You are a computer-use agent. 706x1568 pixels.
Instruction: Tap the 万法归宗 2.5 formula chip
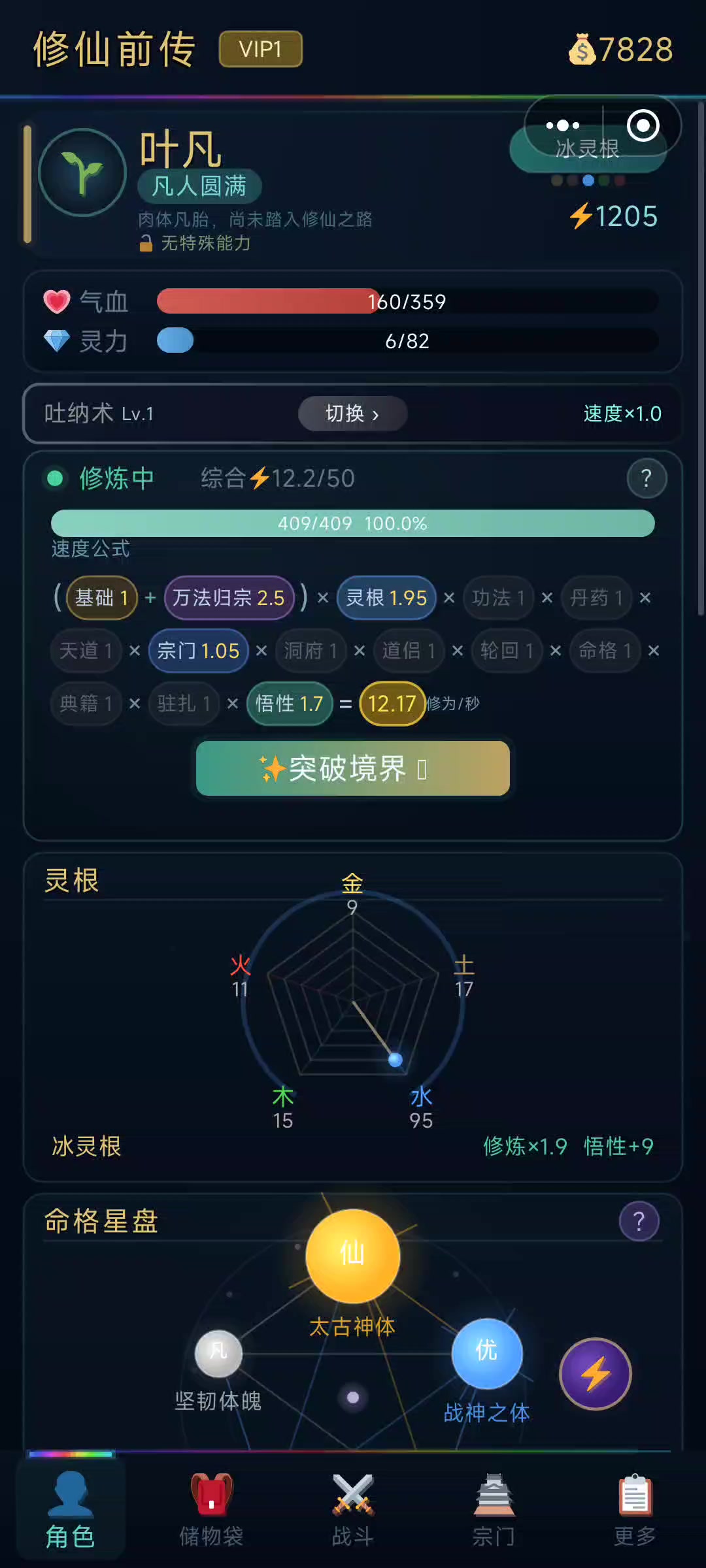(x=229, y=598)
